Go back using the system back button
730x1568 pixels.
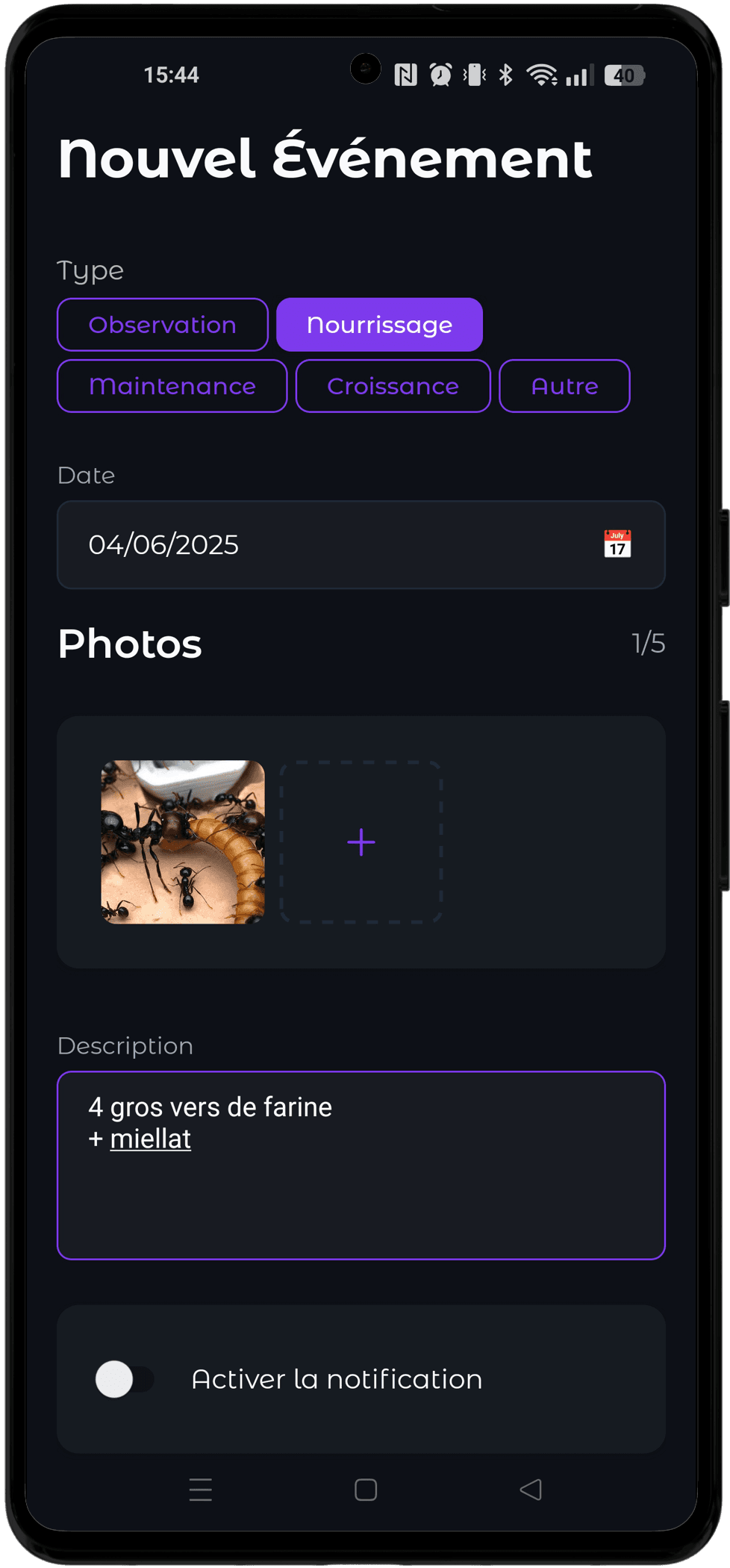pyautogui.click(x=531, y=1490)
